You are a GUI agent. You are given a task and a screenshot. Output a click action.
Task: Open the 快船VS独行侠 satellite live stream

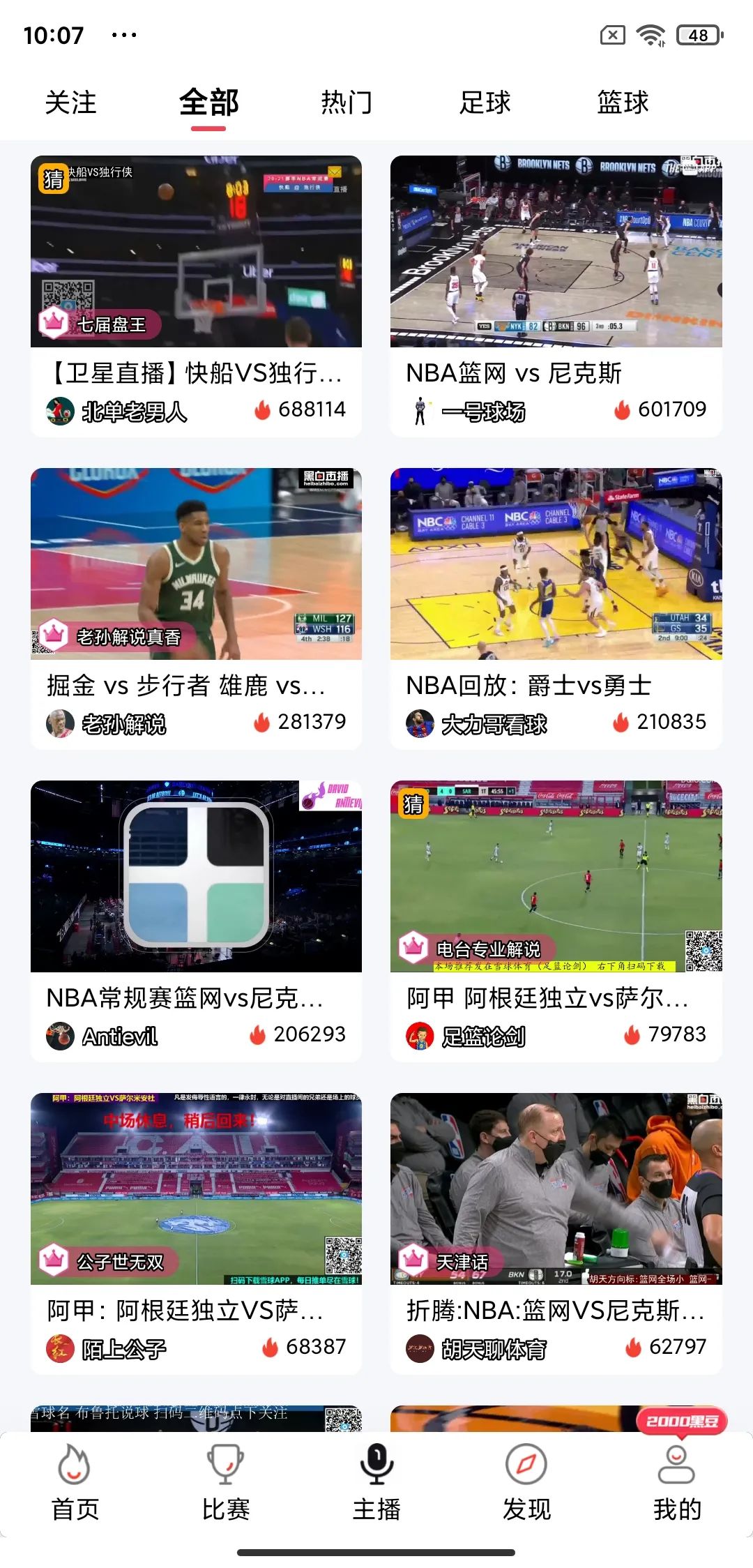click(196, 252)
